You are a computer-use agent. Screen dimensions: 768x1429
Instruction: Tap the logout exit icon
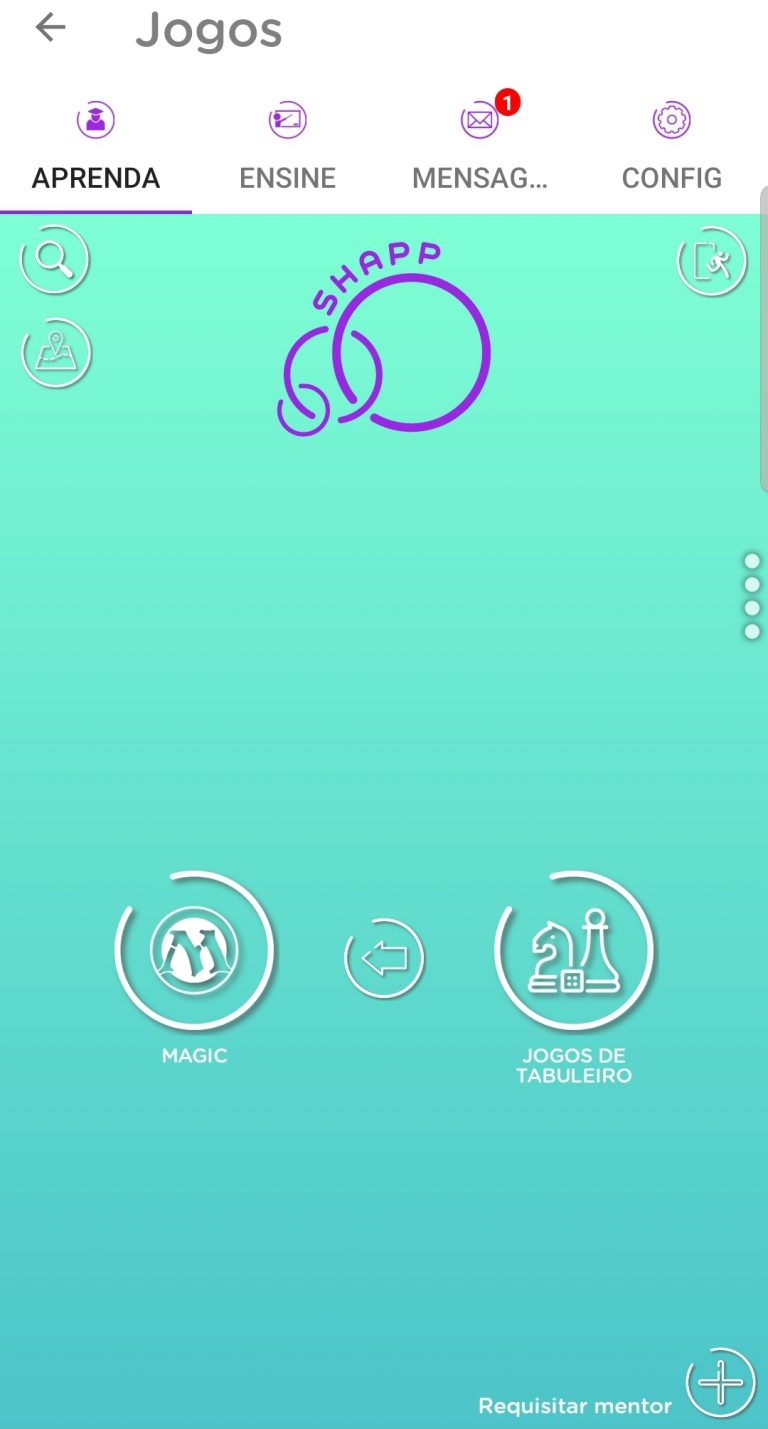pos(712,262)
